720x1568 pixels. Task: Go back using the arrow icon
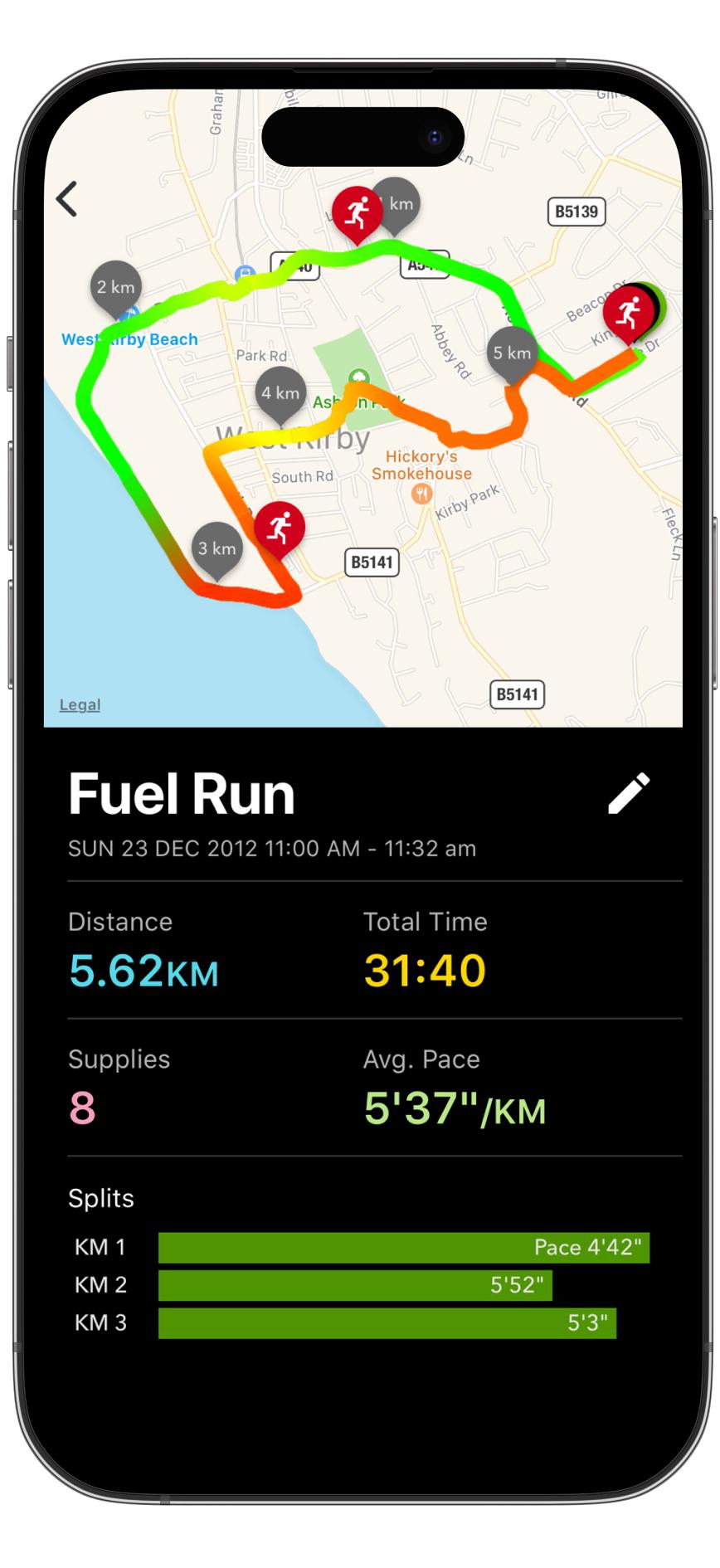66,199
